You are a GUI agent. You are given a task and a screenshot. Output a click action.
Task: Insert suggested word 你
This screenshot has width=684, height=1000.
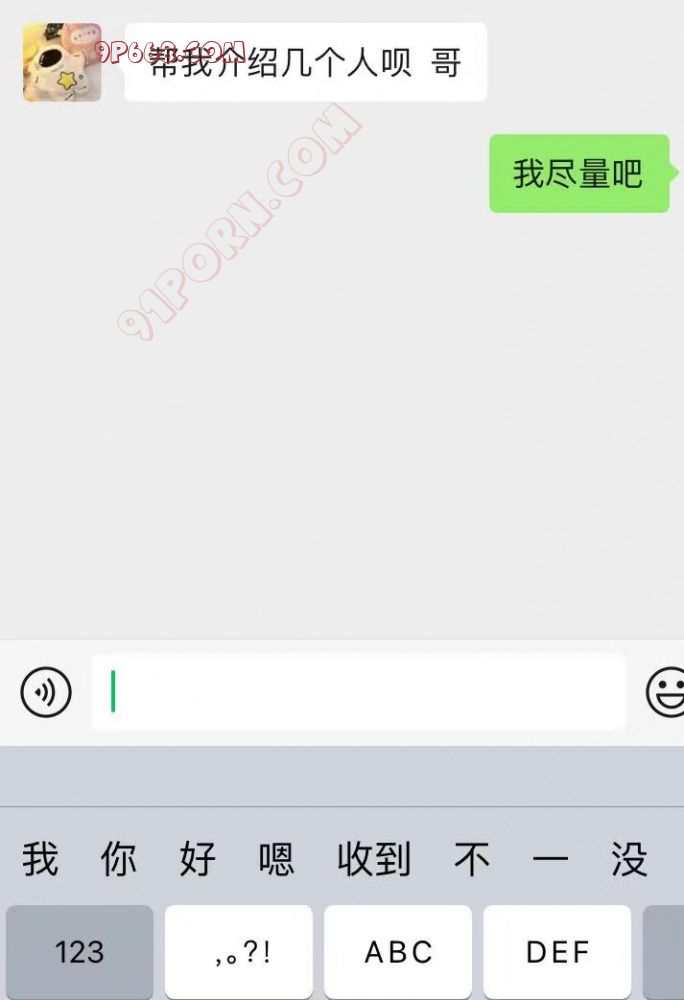118,859
